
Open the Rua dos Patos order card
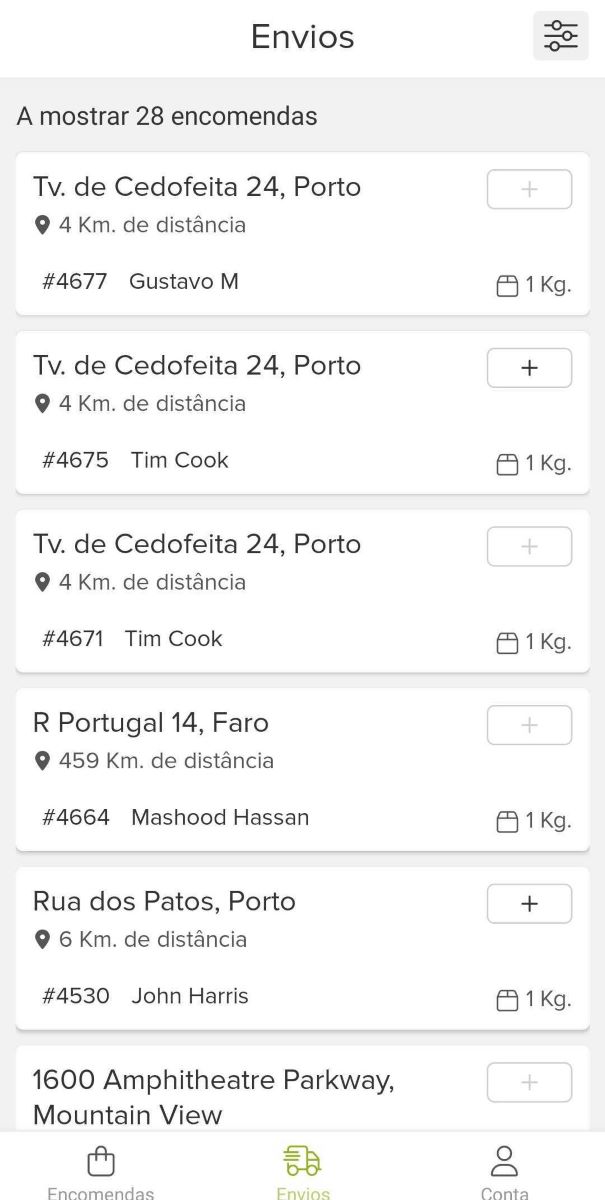250,964
